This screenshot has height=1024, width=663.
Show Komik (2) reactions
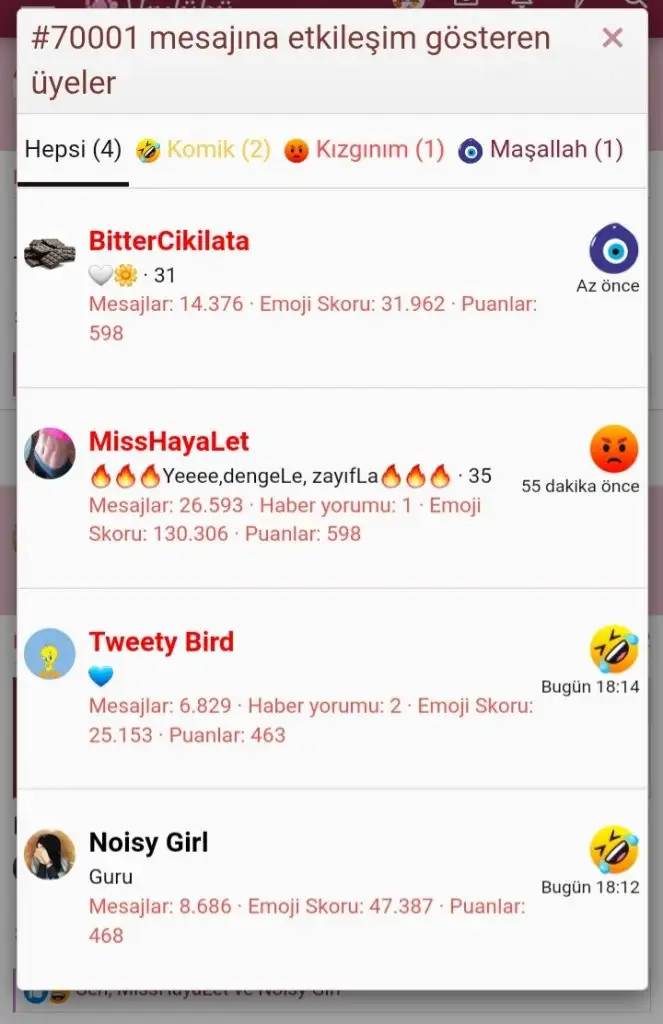pos(204,150)
